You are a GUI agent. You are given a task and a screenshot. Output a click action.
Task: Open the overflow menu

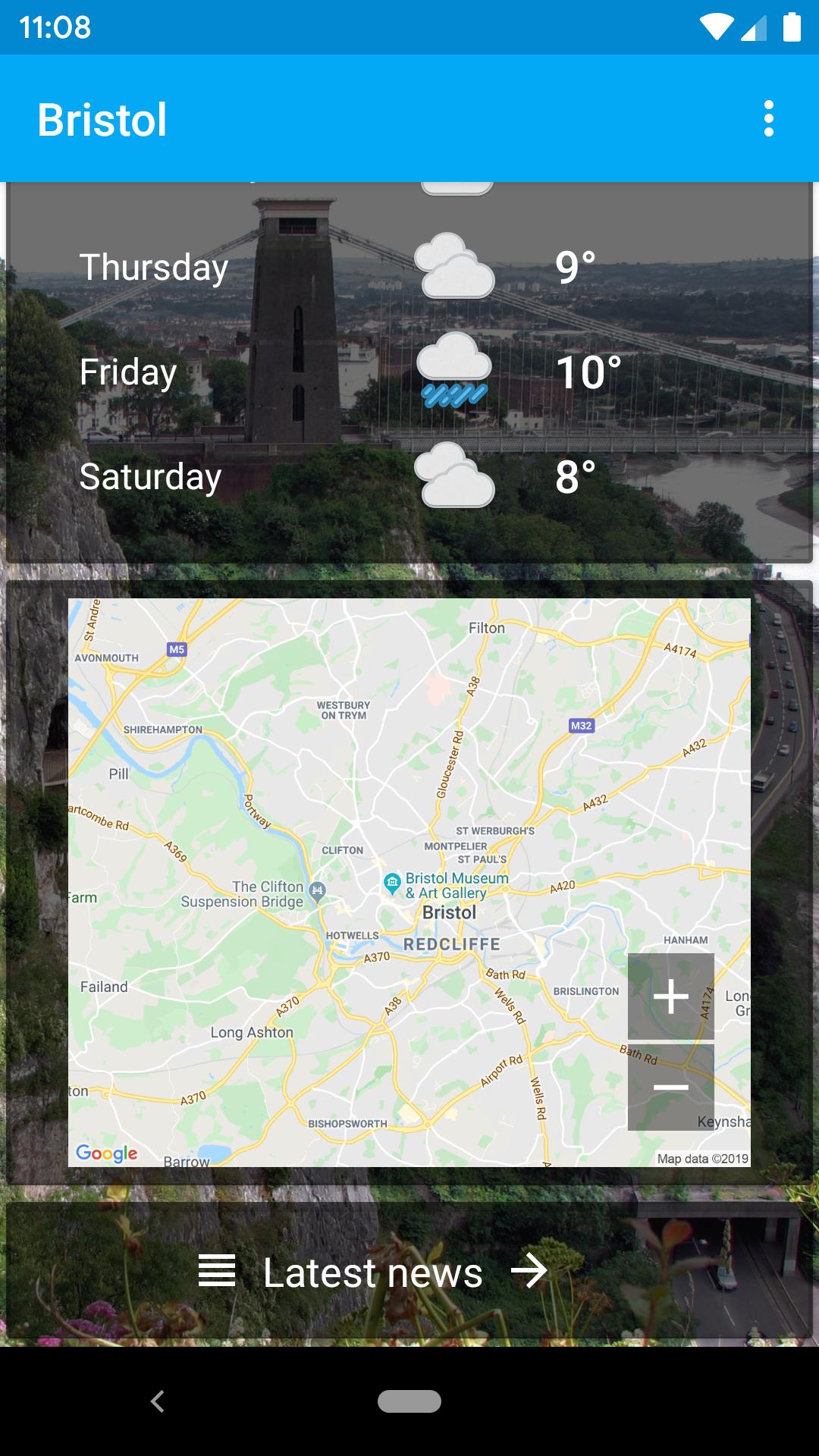click(x=768, y=119)
